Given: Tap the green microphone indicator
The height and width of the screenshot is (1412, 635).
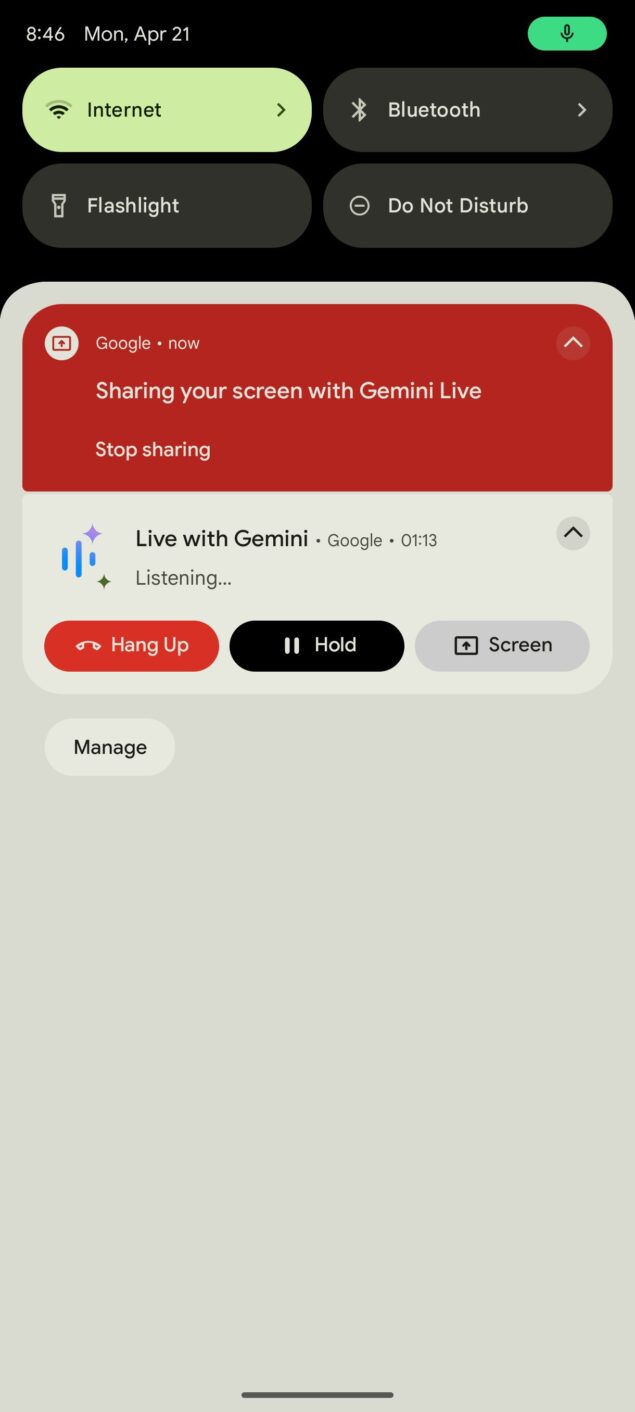Looking at the screenshot, I should [567, 34].
